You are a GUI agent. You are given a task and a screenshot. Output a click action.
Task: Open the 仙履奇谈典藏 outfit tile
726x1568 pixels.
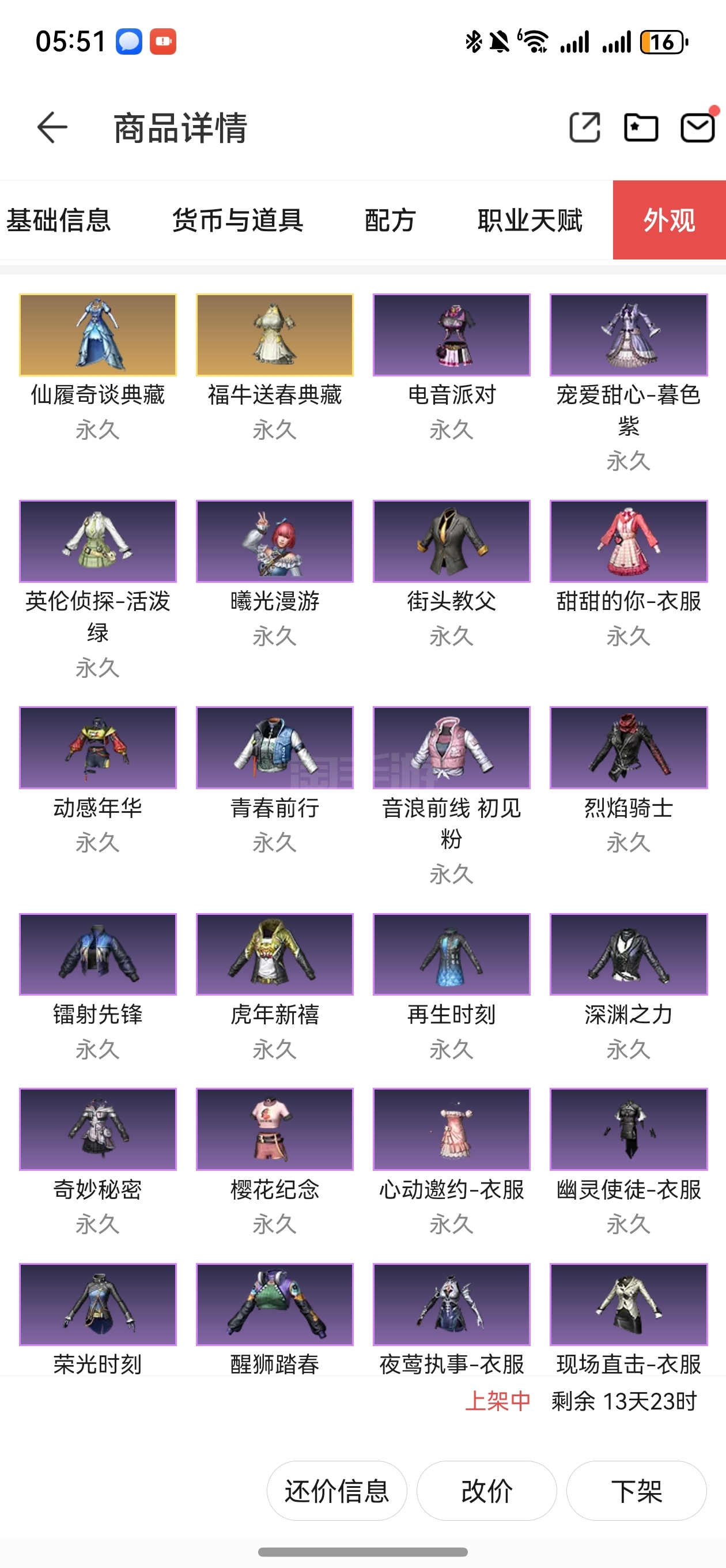pyautogui.click(x=98, y=335)
